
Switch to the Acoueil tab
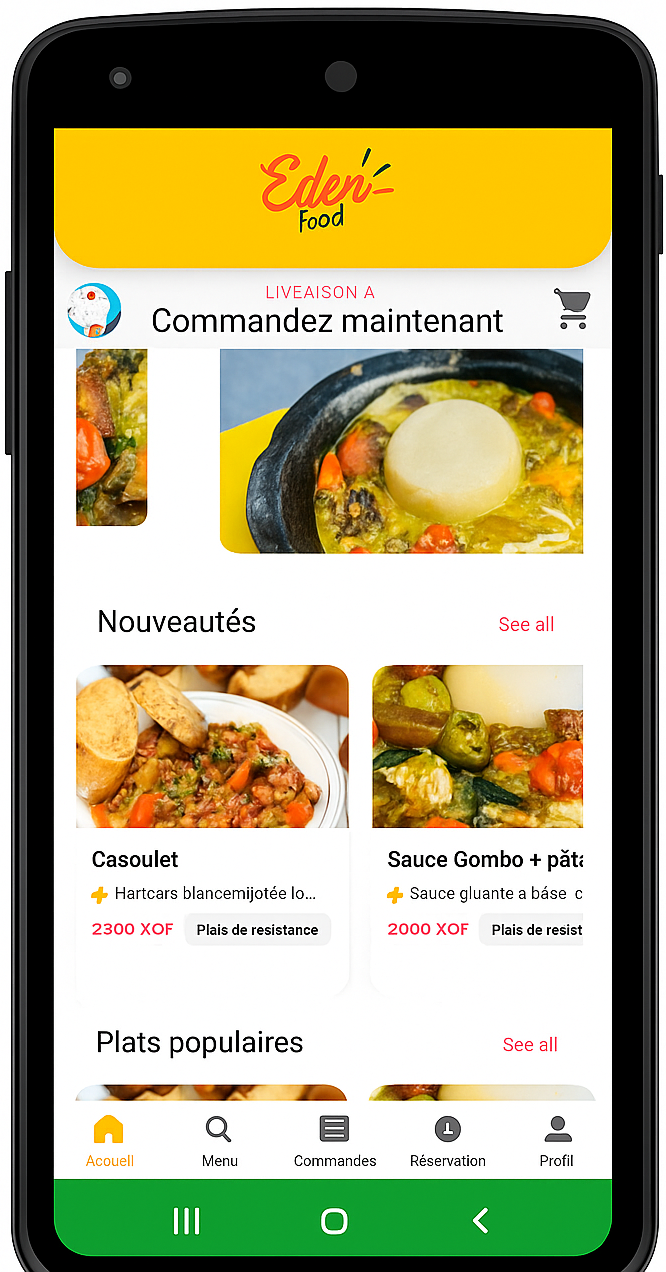[x=109, y=1142]
